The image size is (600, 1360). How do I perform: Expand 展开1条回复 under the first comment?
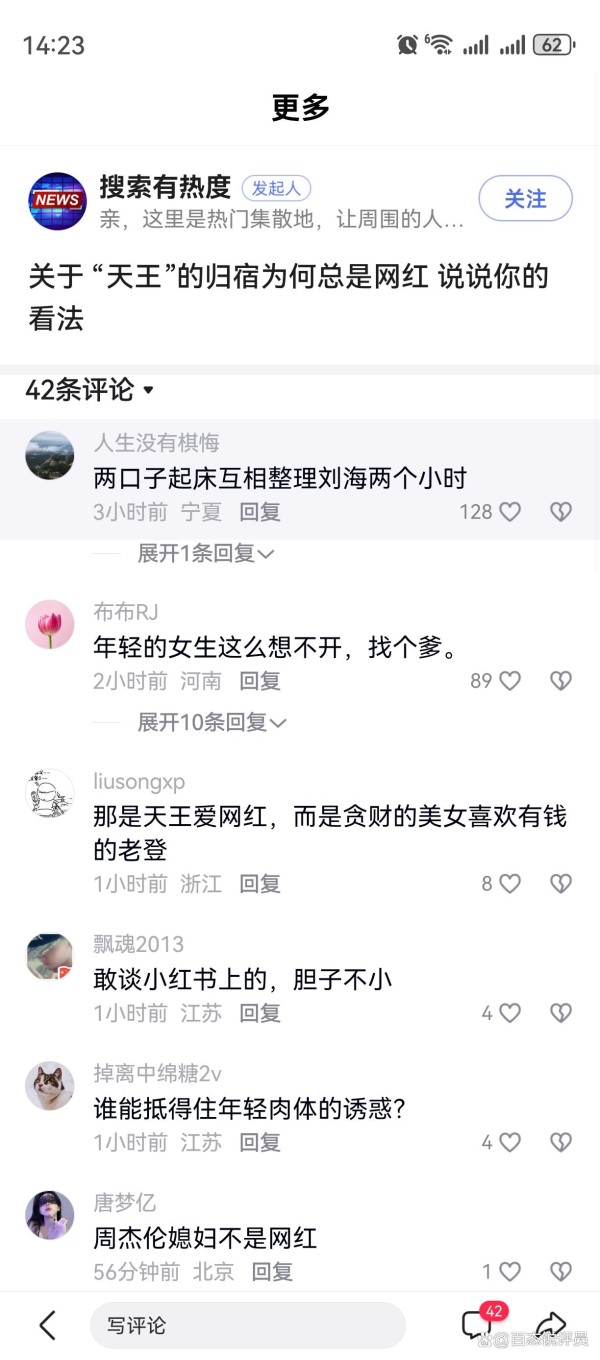pyautogui.click(x=205, y=553)
